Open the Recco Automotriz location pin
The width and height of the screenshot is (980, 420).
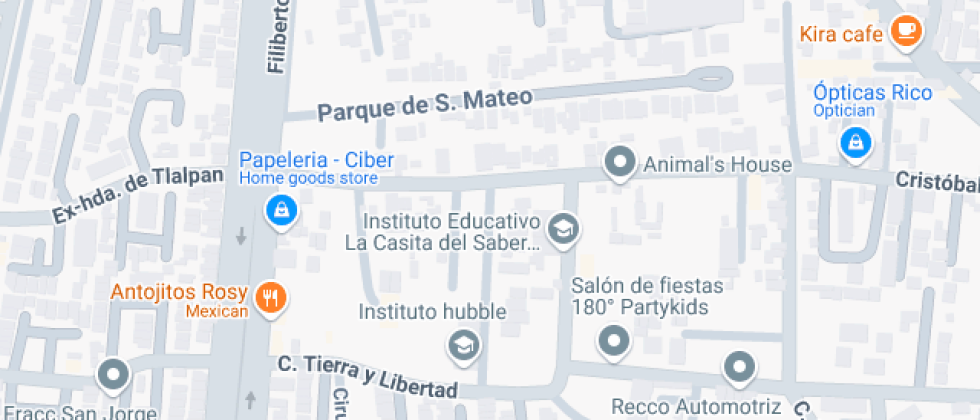(739, 367)
